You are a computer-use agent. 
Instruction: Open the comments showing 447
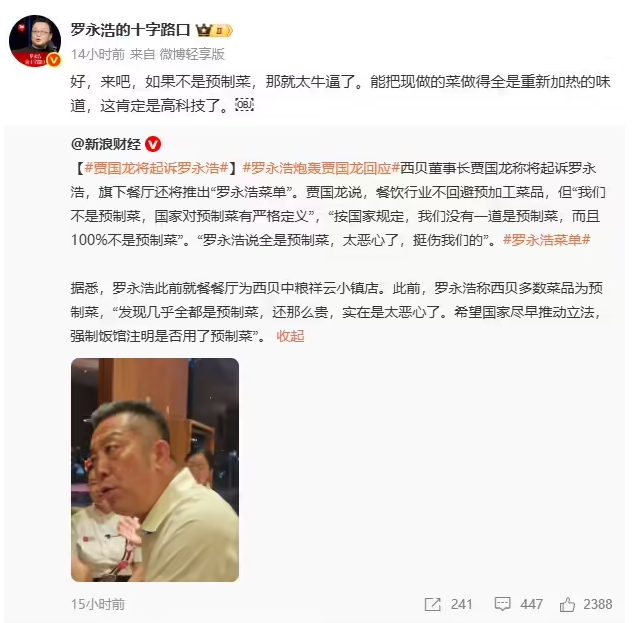[518, 604]
